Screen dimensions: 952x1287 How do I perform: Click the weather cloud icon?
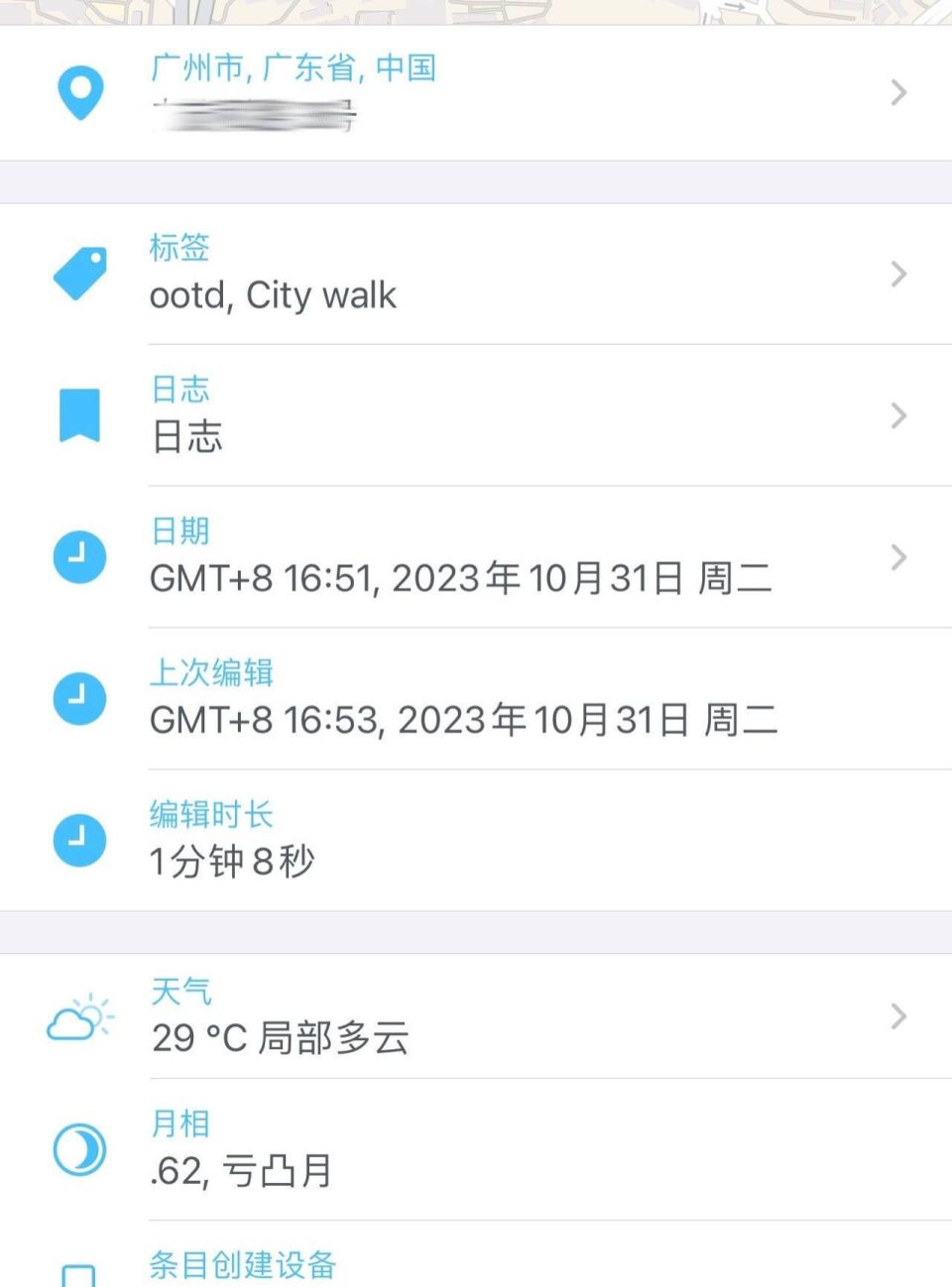(x=77, y=1017)
